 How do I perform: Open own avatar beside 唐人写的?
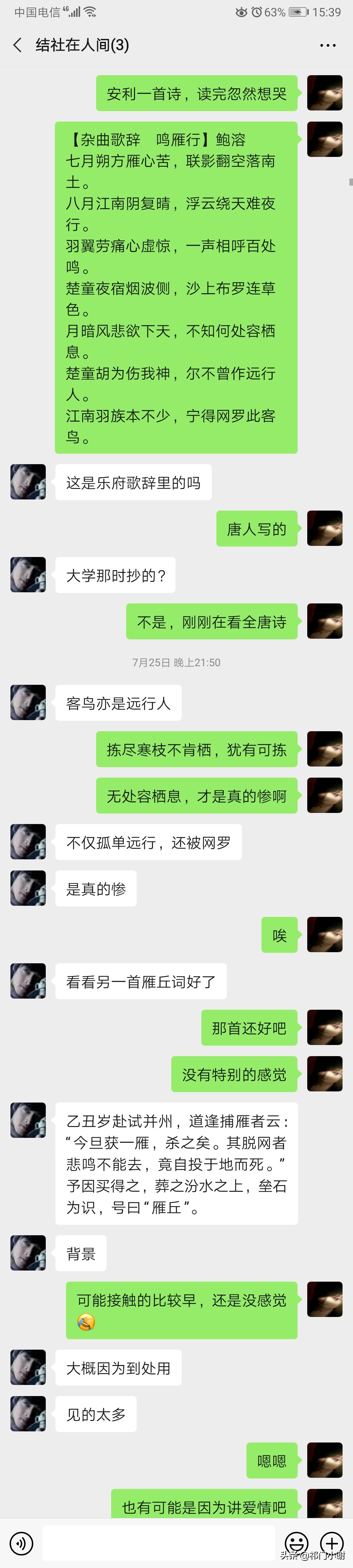[x=324, y=528]
